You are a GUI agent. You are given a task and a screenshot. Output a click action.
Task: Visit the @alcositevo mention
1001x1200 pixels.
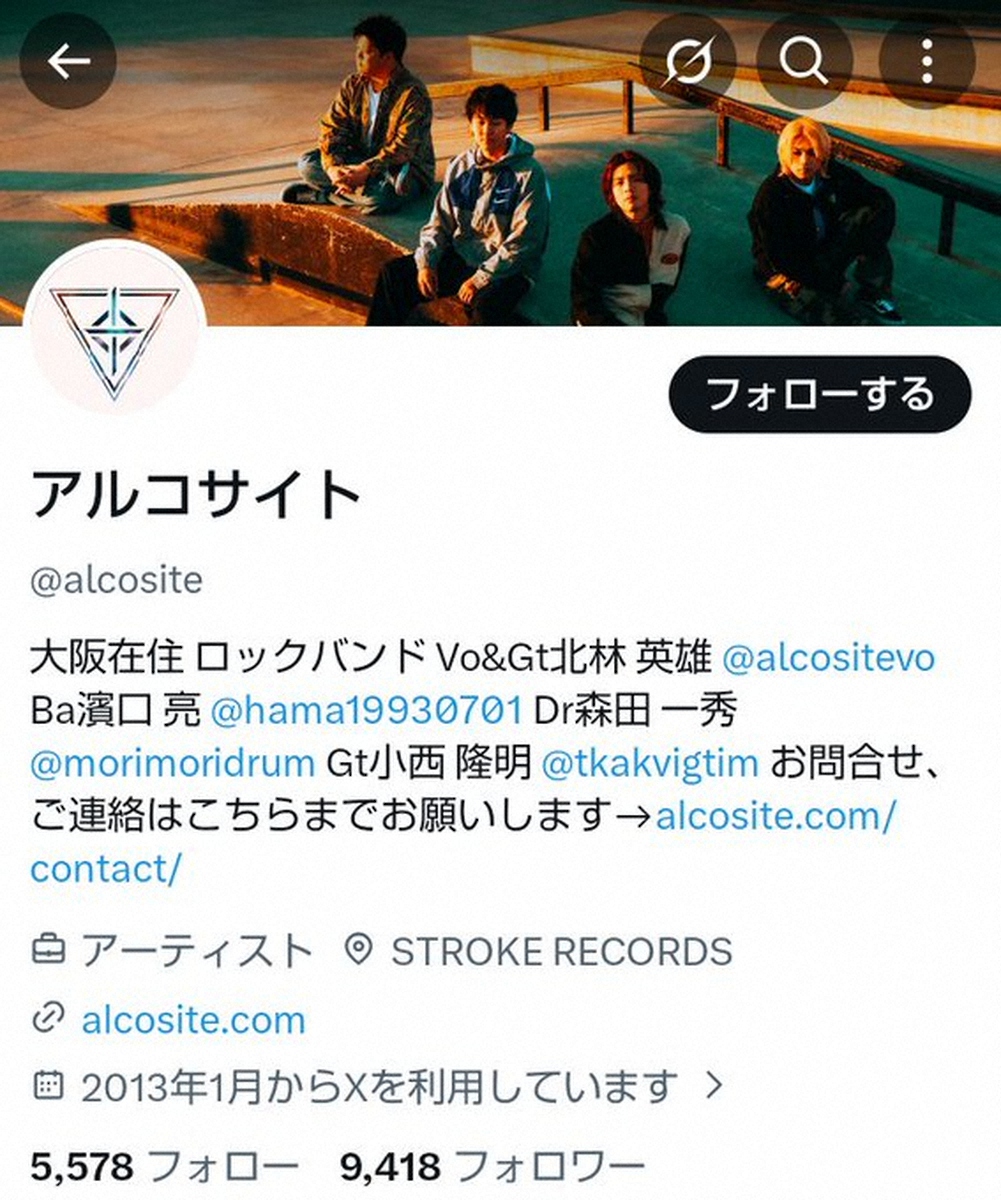tap(828, 658)
